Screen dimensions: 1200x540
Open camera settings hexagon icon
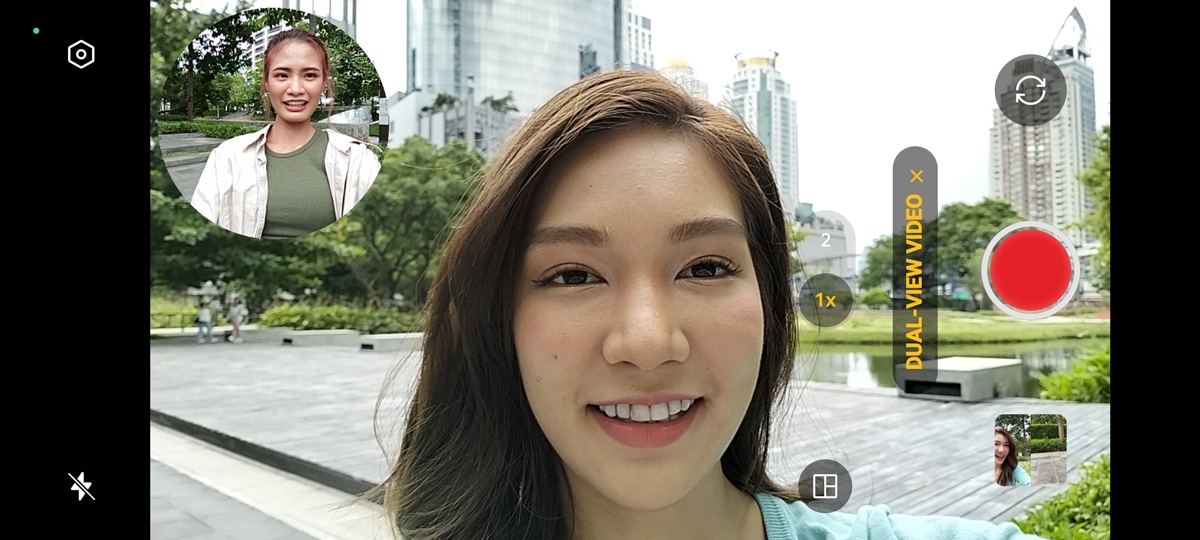coord(81,55)
